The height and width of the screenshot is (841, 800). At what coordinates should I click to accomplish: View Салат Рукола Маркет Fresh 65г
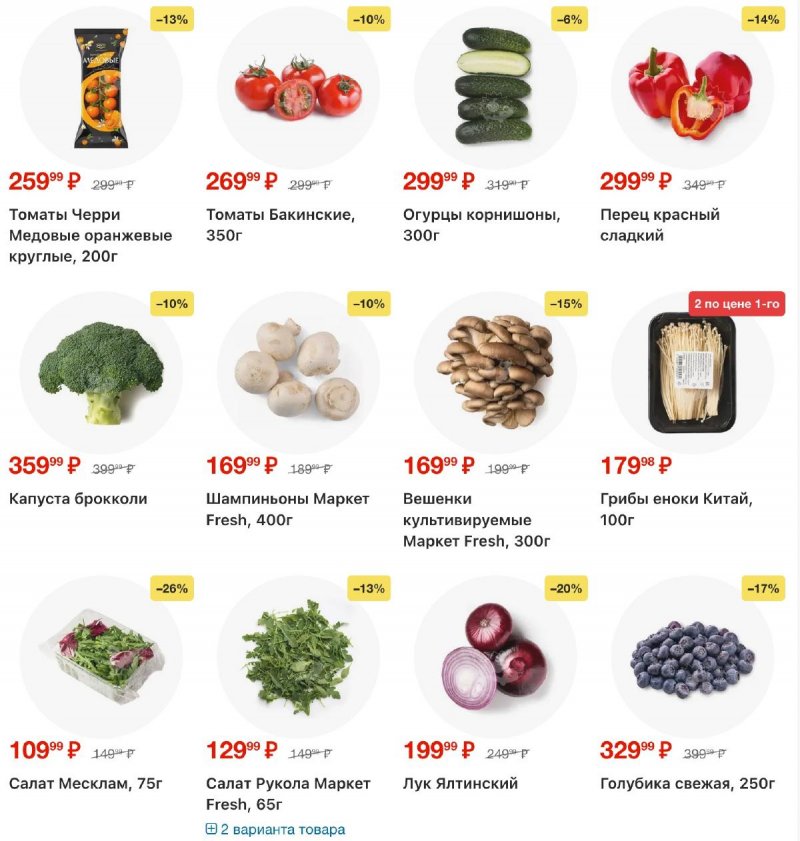click(x=298, y=655)
